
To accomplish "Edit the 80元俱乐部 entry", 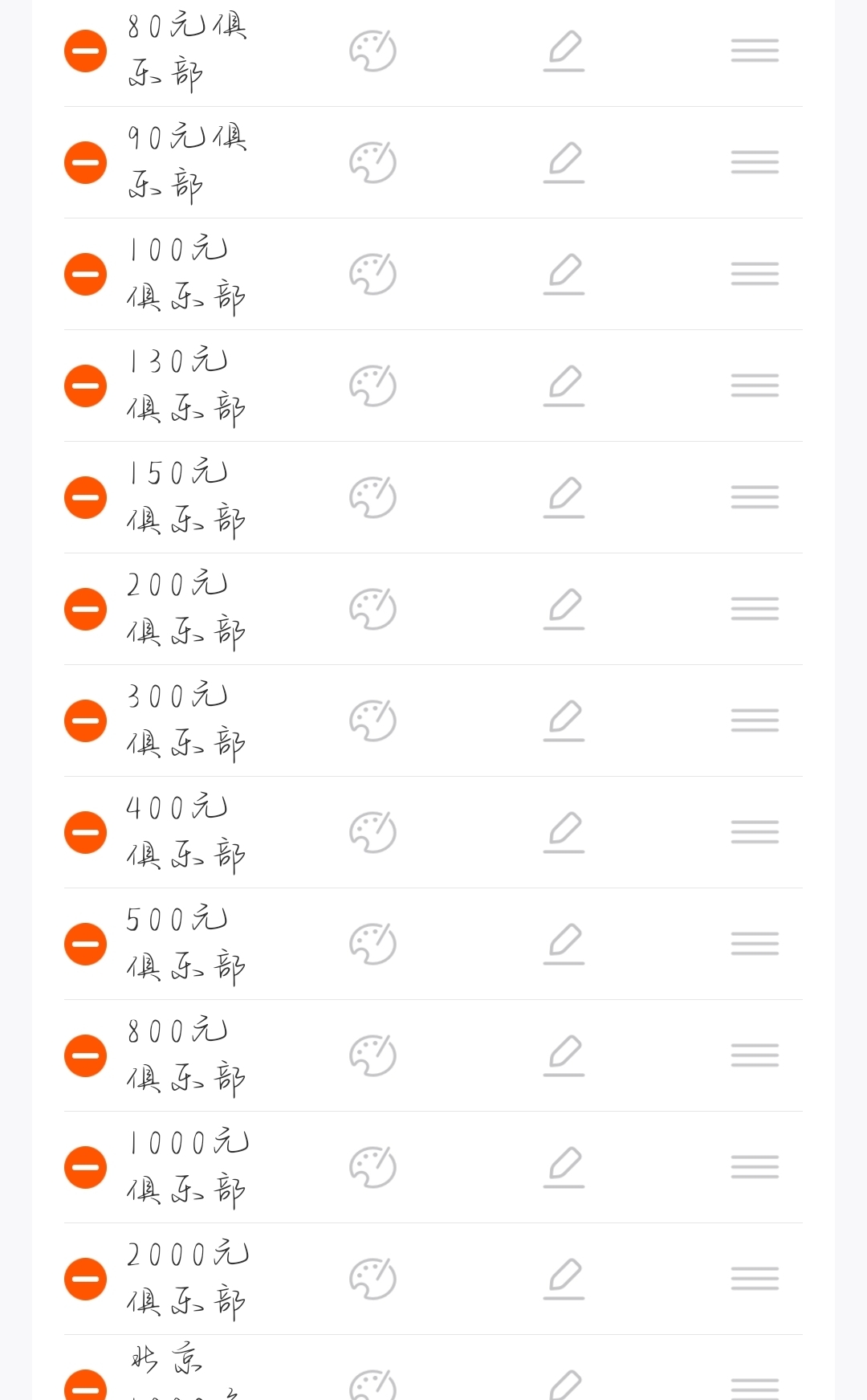I will point(564,51).
